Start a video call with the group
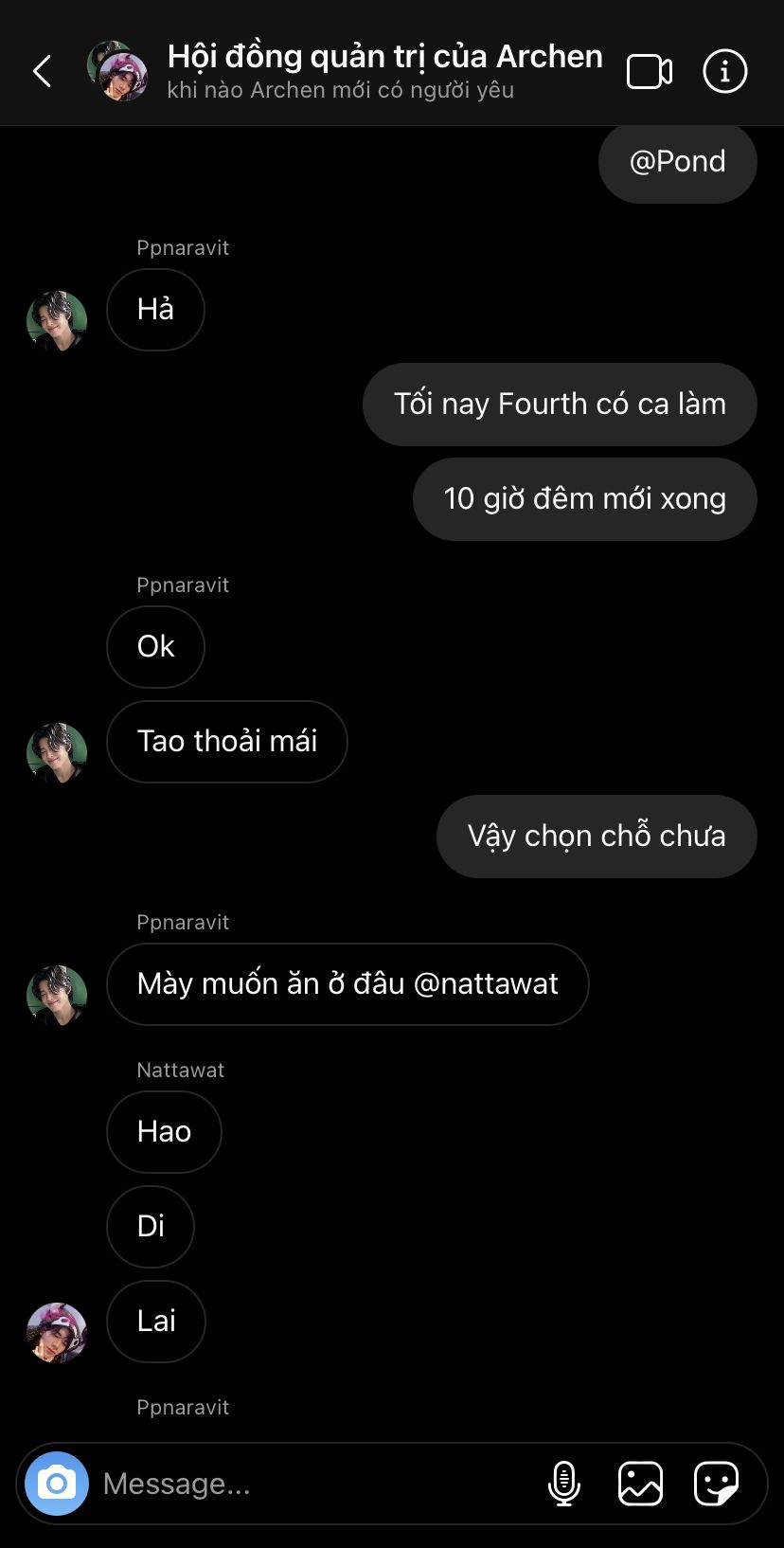The width and height of the screenshot is (784, 1548). (650, 72)
